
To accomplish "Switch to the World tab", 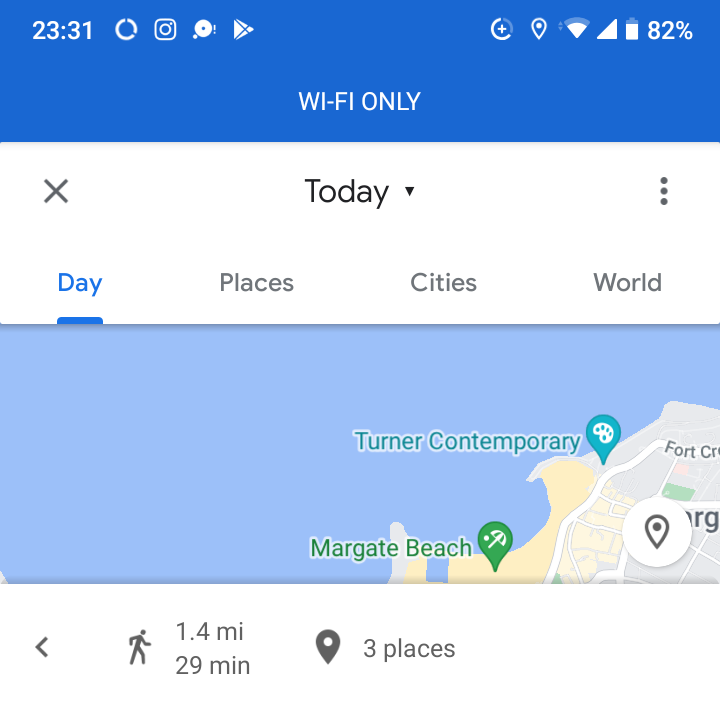I will (627, 283).
